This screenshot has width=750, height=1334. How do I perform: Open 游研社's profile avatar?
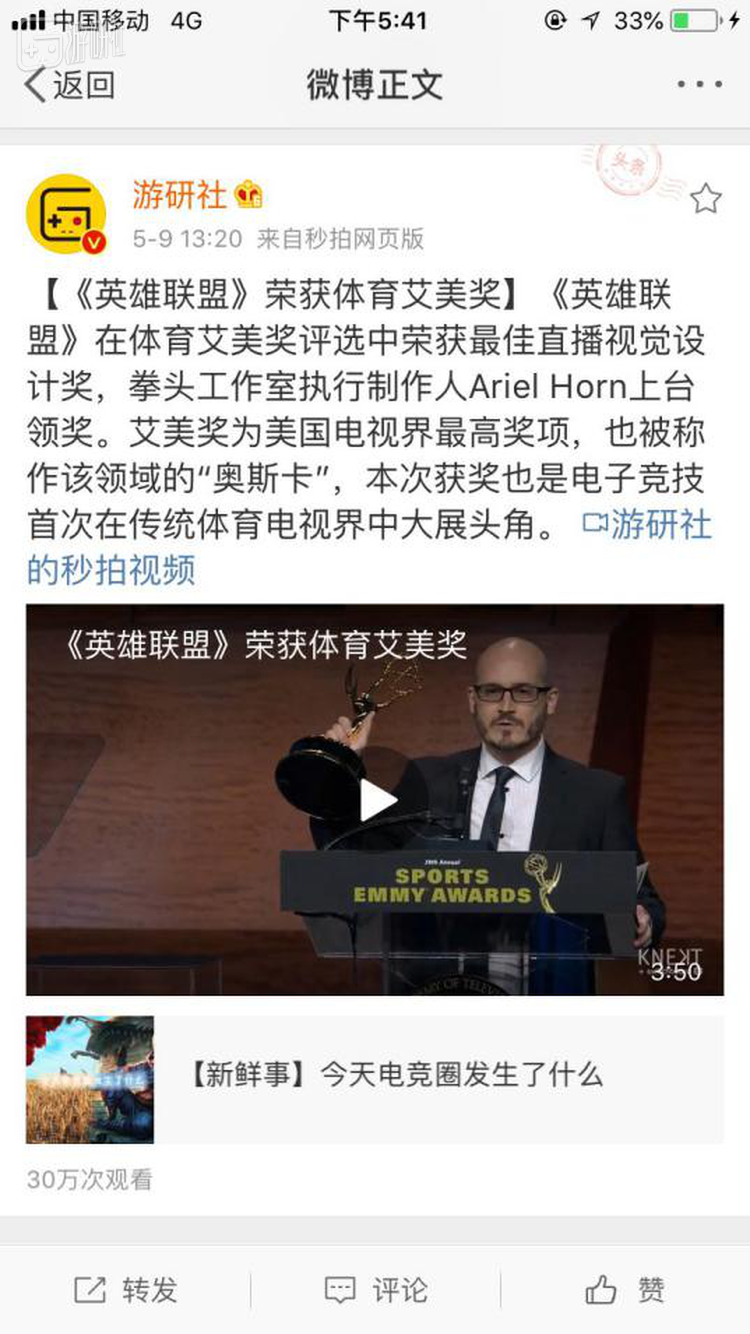click(x=66, y=214)
